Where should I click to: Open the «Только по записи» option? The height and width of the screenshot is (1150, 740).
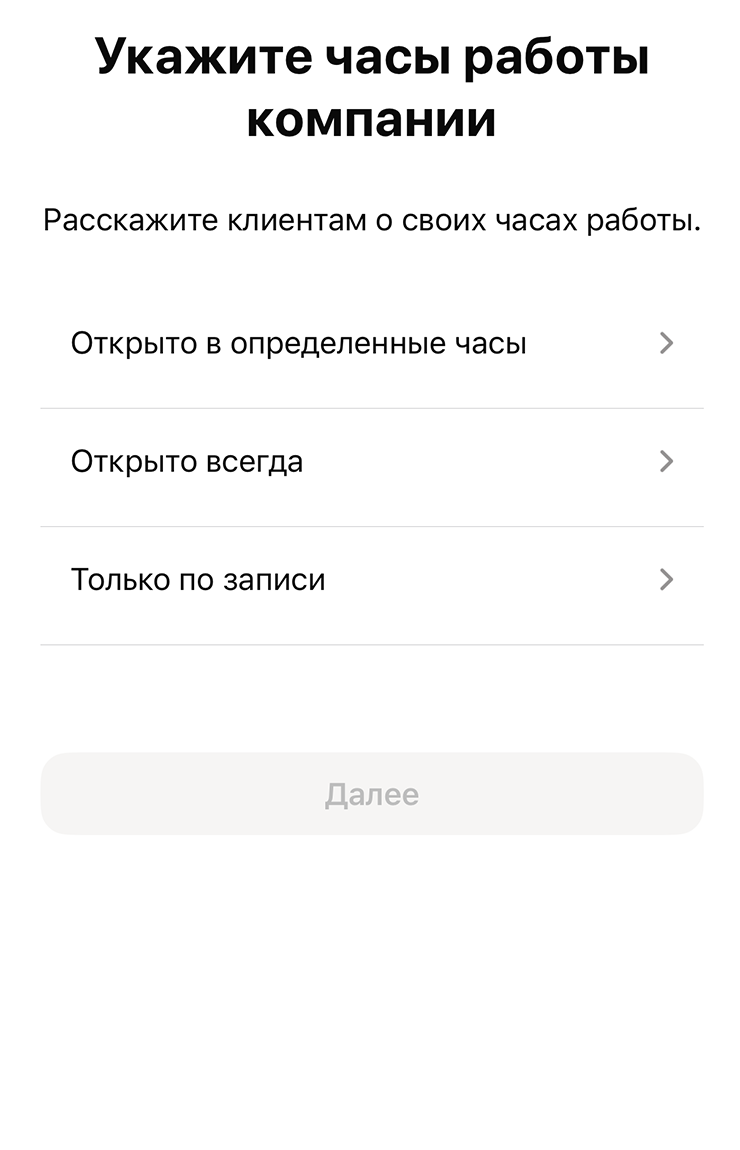[371, 580]
